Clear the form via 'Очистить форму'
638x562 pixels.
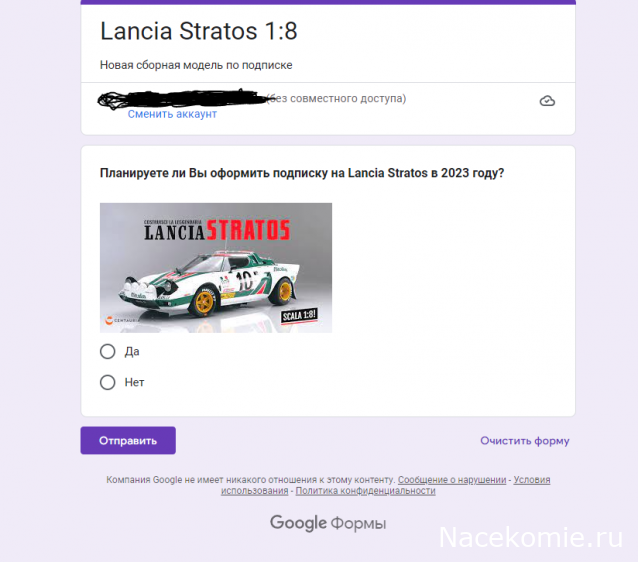[524, 440]
